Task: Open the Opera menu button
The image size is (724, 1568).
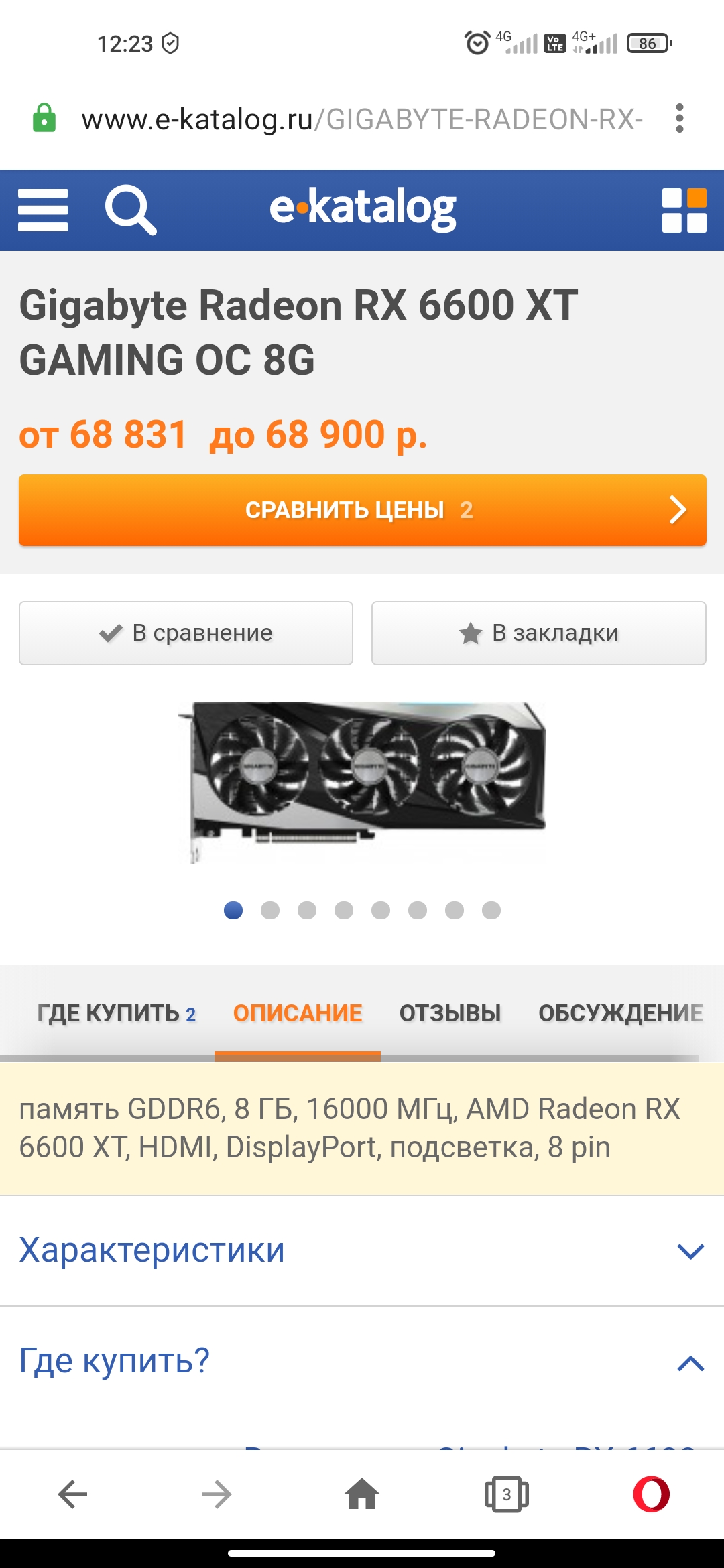Action: click(651, 1494)
